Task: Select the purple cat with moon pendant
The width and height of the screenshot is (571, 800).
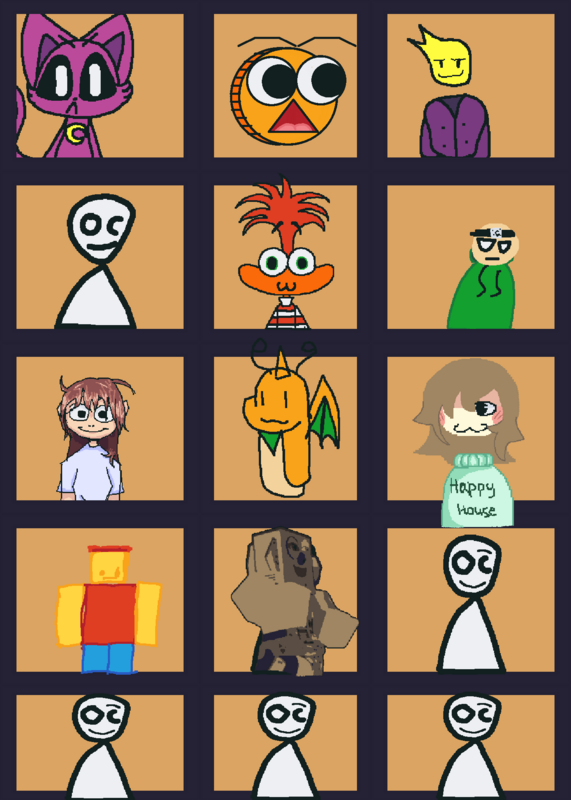Action: [x=100, y=85]
